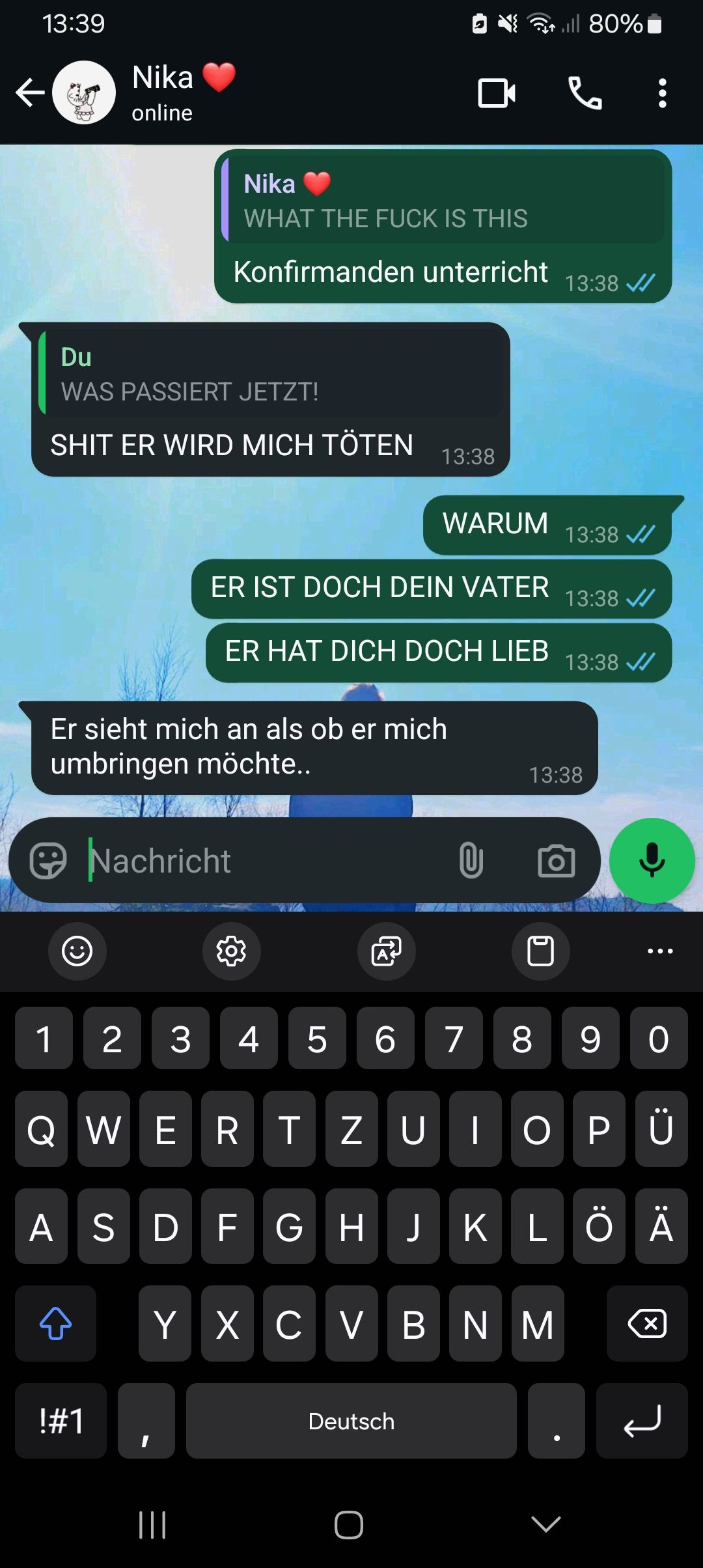Open the sticker and emoji picker
The width and height of the screenshot is (703, 1568).
point(48,861)
